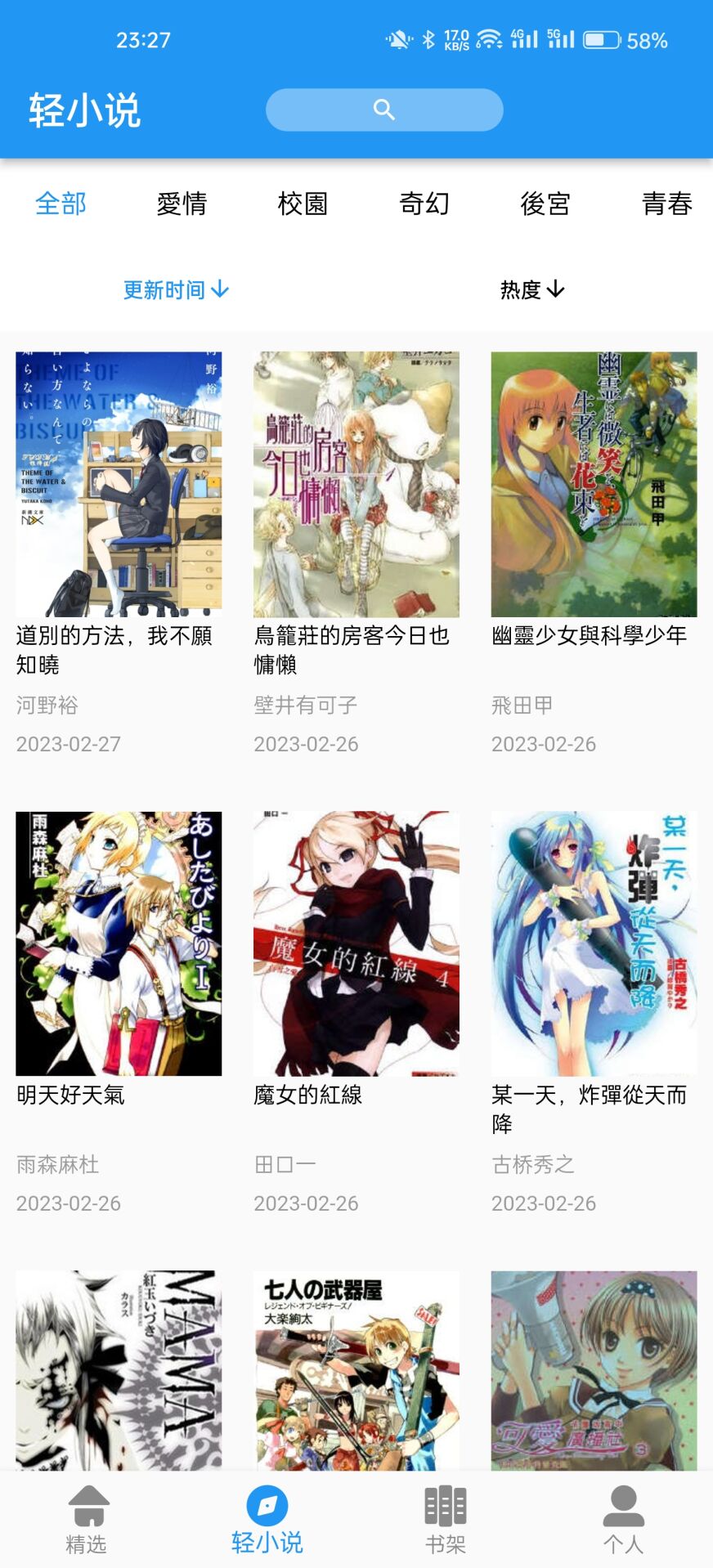Screen dimensions: 713x1568
Task: Open novel 魔女的紅線
Action: [356, 943]
